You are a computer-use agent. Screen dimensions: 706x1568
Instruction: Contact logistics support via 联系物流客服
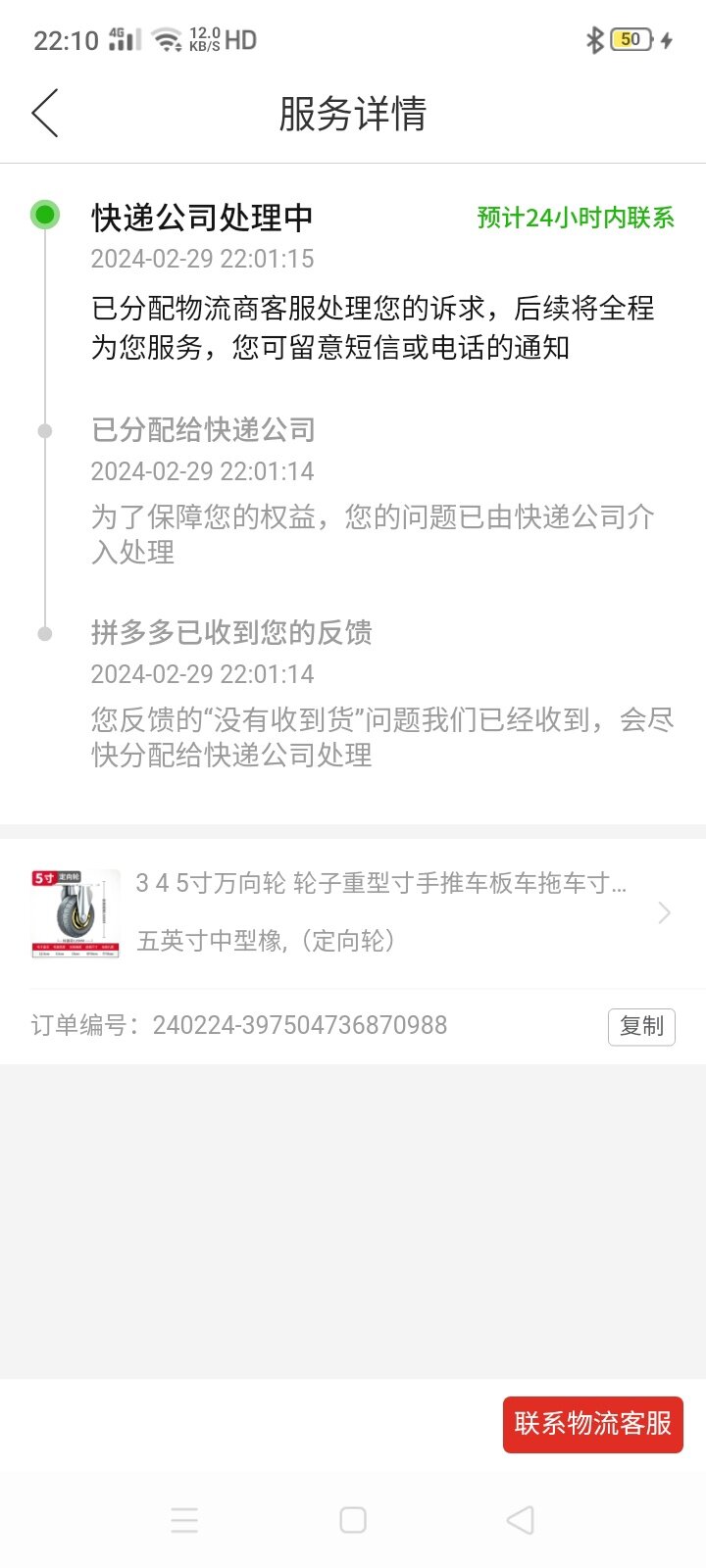592,1424
